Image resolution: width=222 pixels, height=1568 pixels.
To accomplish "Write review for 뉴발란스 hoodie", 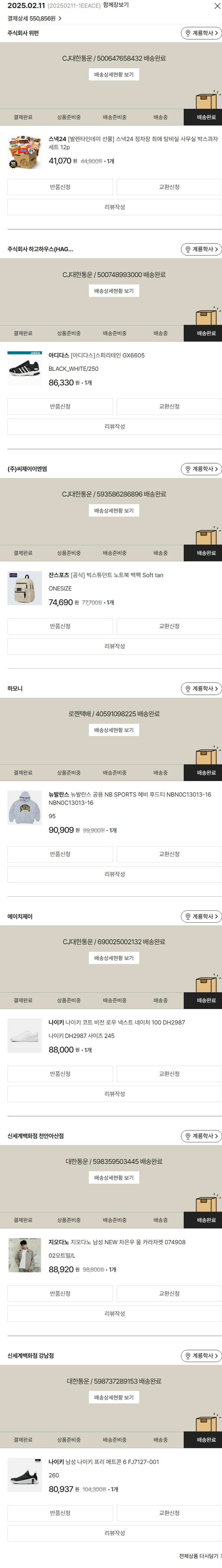I will click(114, 874).
